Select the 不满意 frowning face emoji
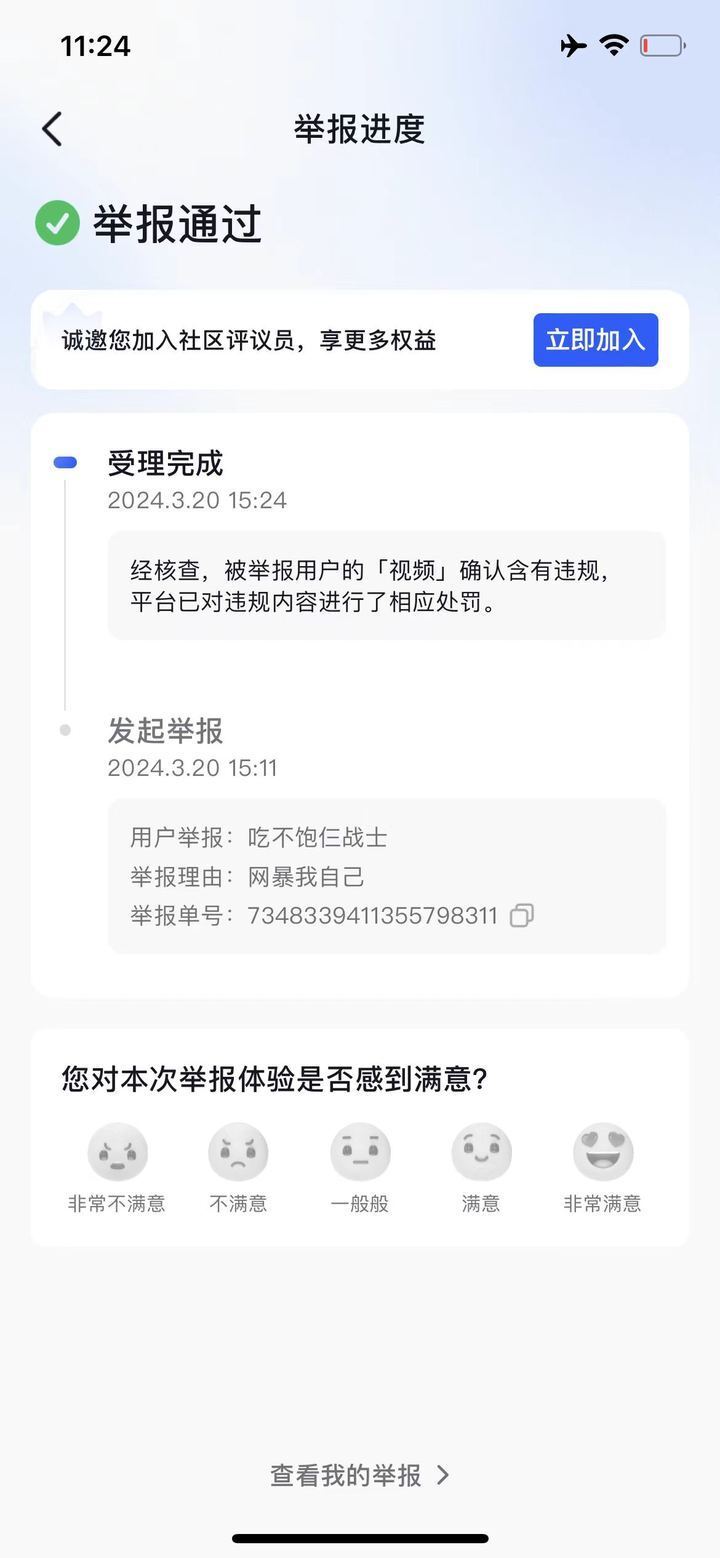Screen dimensions: 720x1558 [239, 1151]
